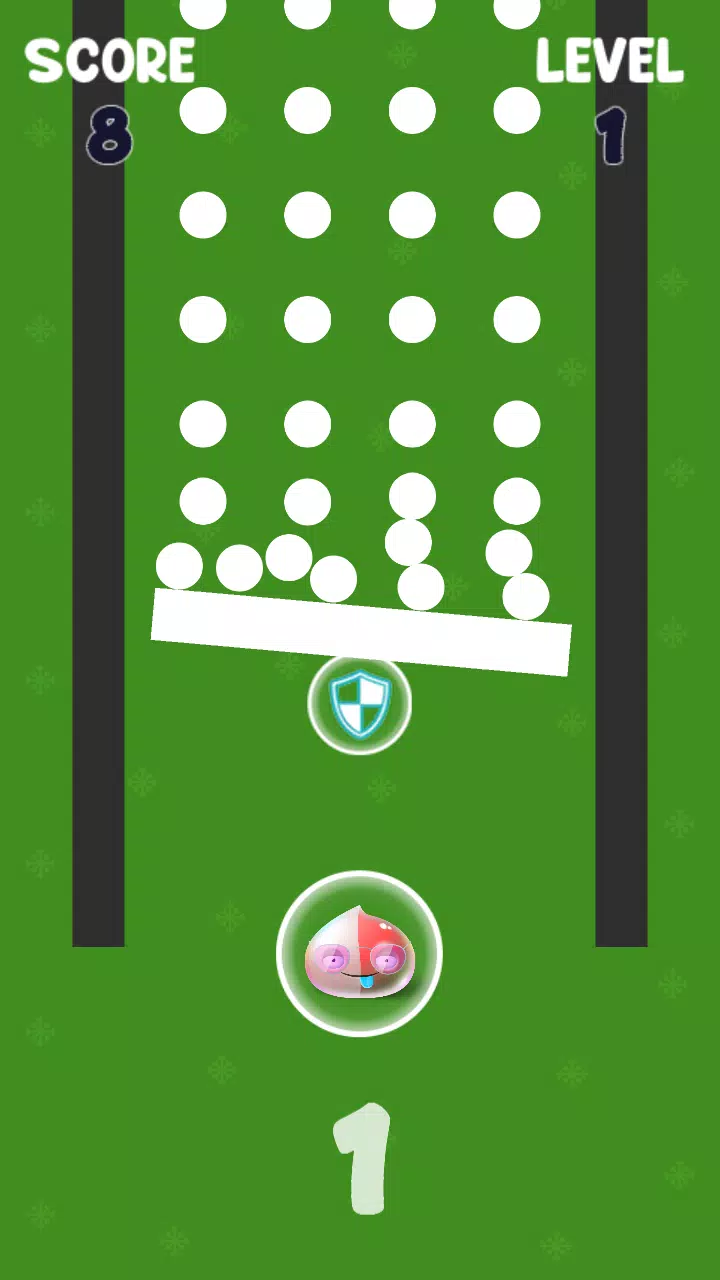Tap the mushroom character in the bubble
The height and width of the screenshot is (1280, 720).
point(359,954)
